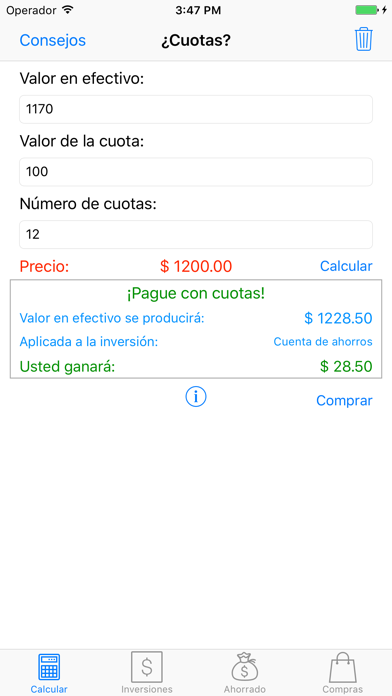Image resolution: width=392 pixels, height=696 pixels.
Task: Open the Compras tab
Action: (342, 672)
